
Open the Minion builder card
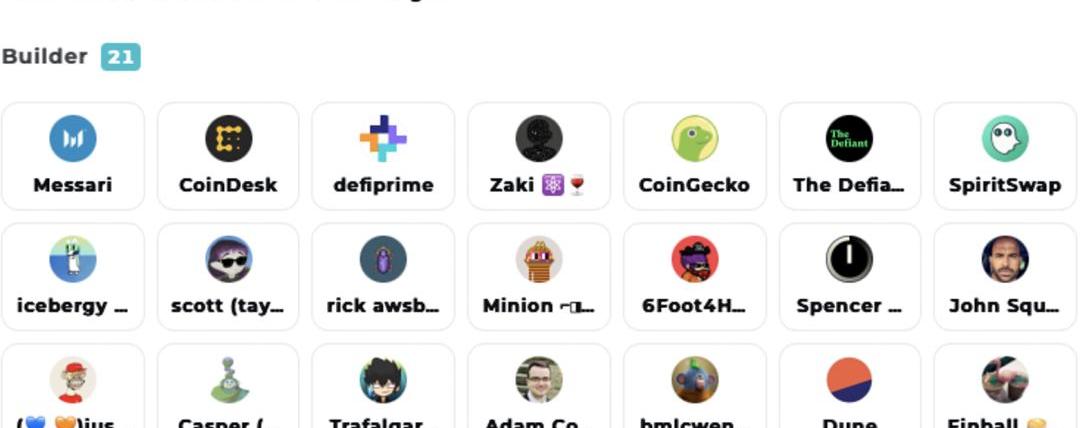(x=539, y=276)
